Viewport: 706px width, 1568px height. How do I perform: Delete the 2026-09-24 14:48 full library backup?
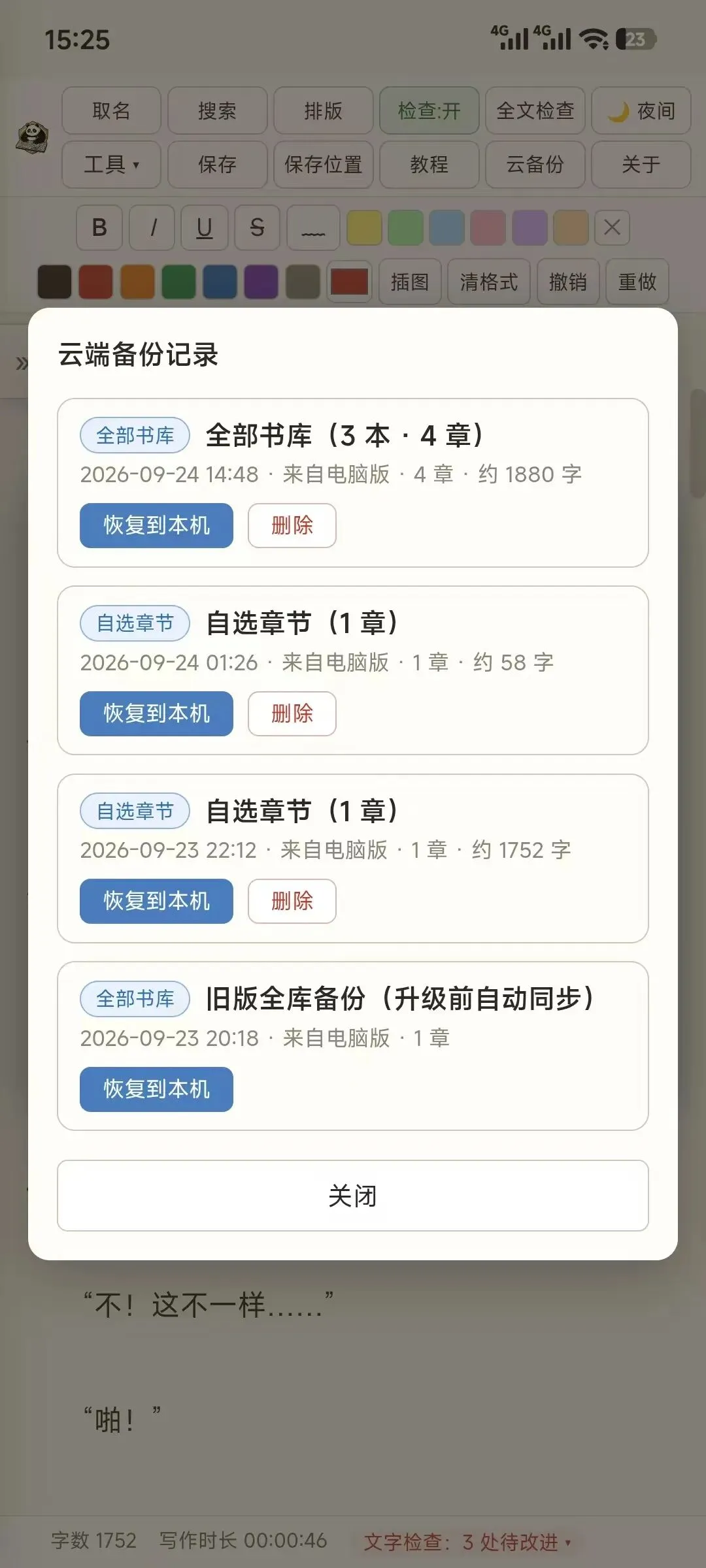coord(292,525)
